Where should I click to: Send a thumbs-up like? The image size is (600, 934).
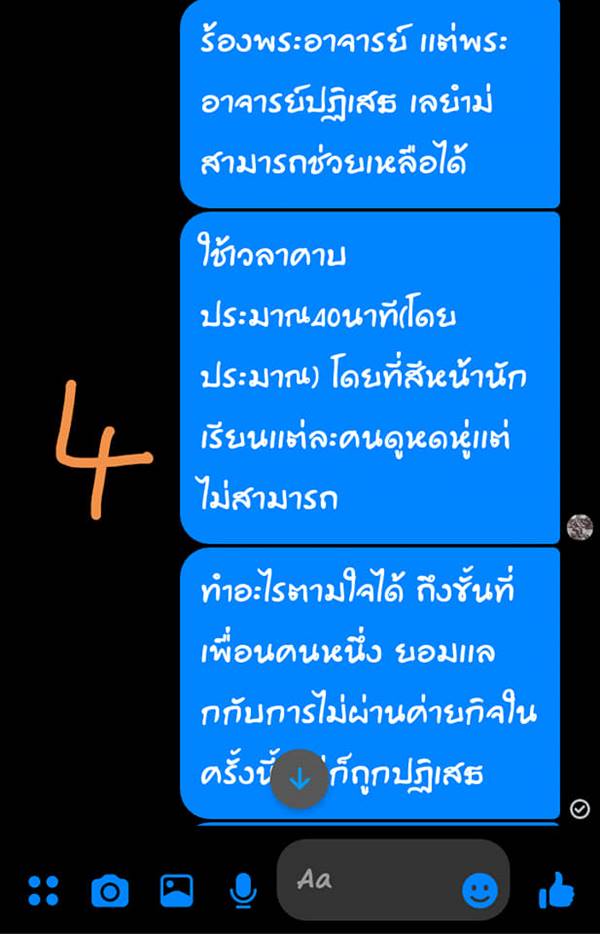[x=556, y=889]
